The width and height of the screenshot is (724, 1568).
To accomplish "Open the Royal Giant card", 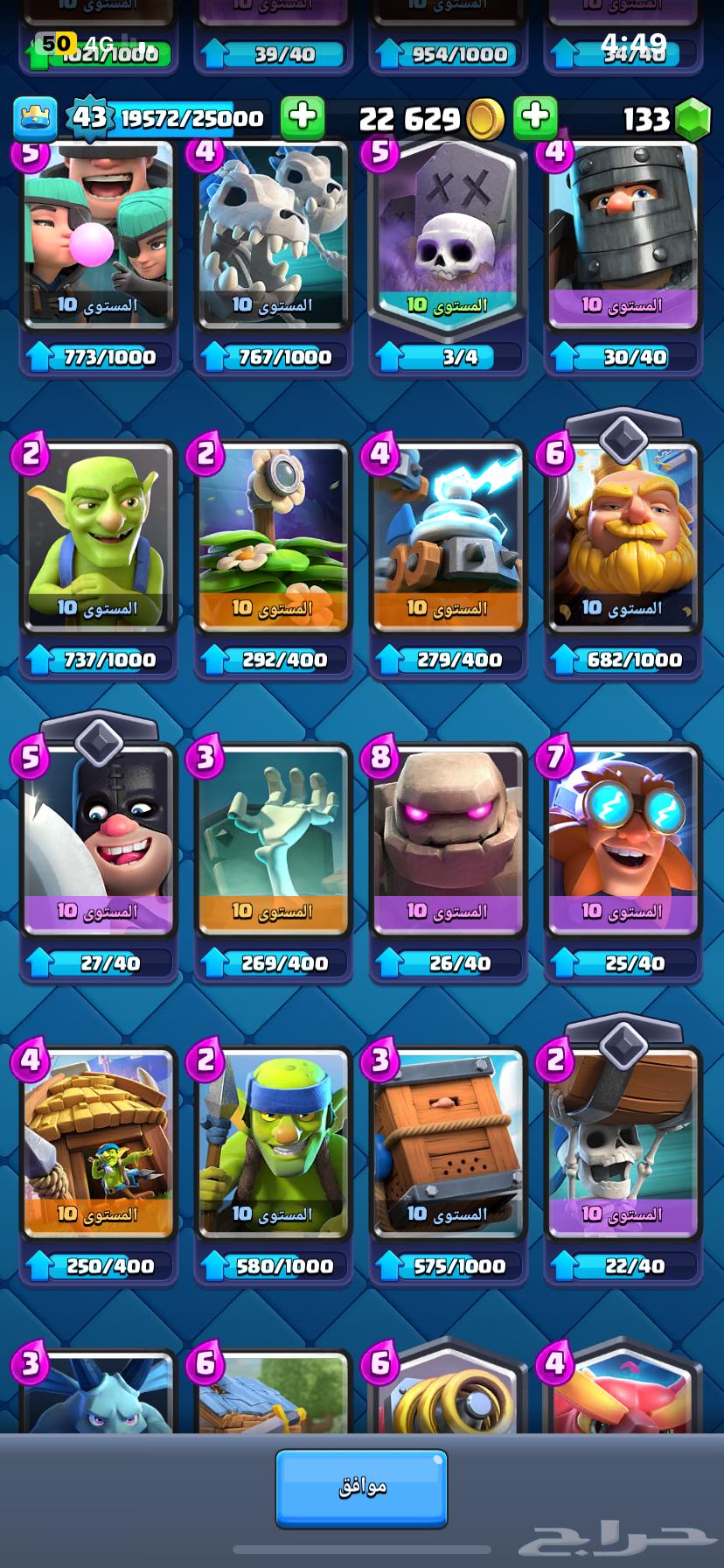I will tap(623, 538).
